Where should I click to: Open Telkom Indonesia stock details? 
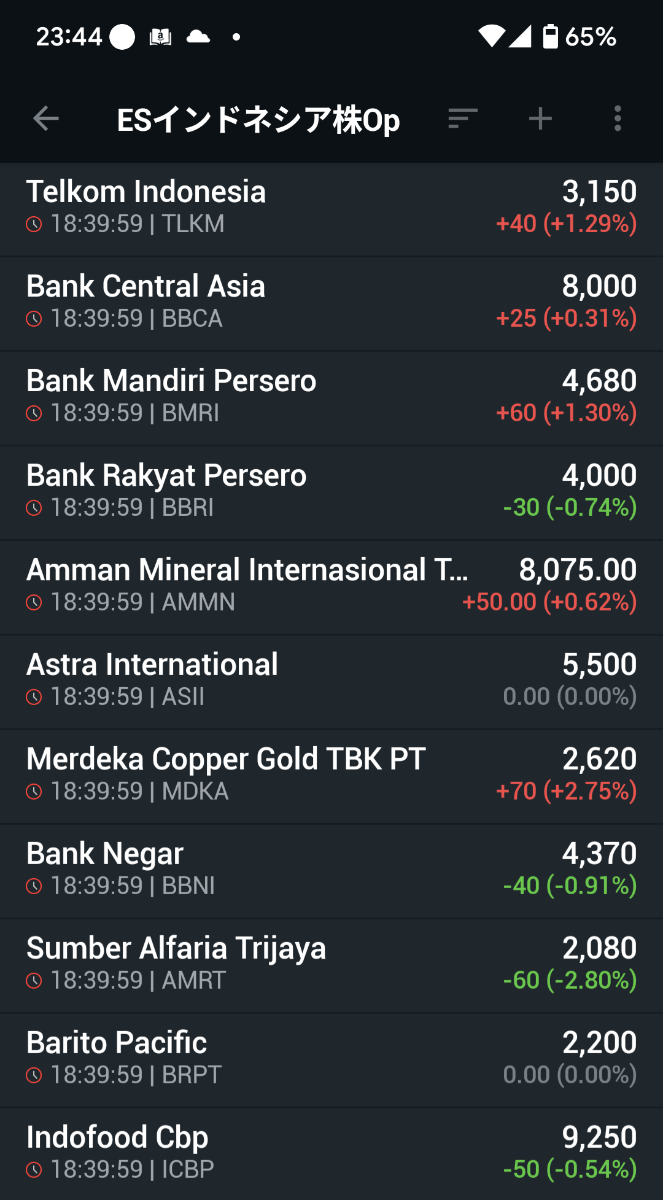(x=331, y=207)
